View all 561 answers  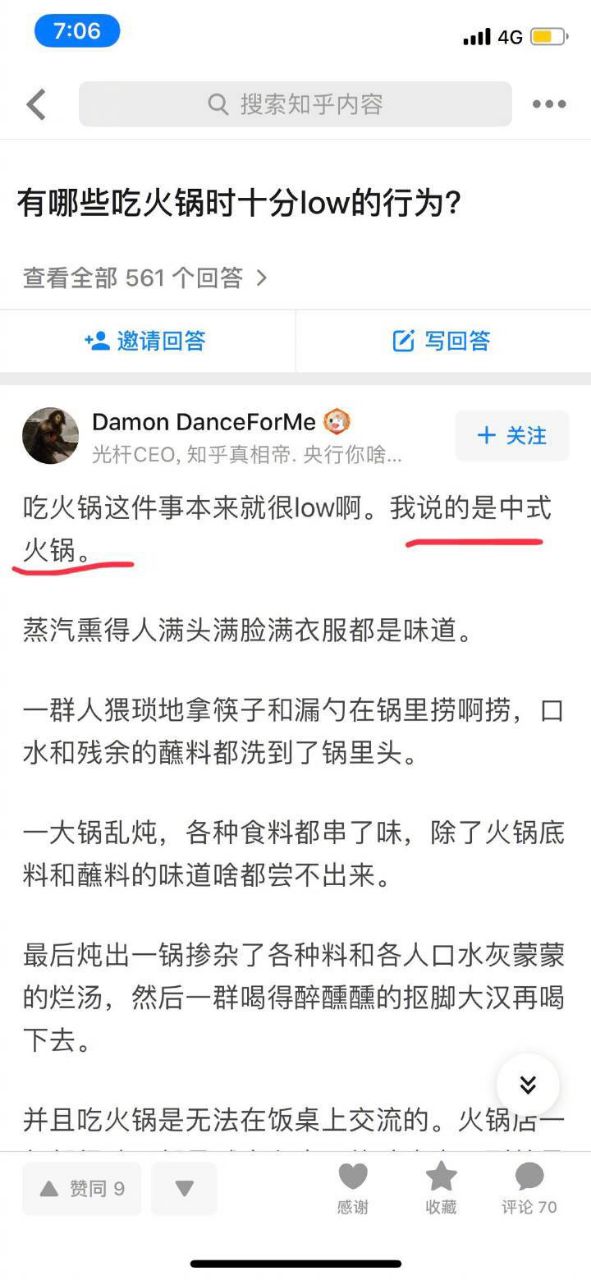(145, 277)
